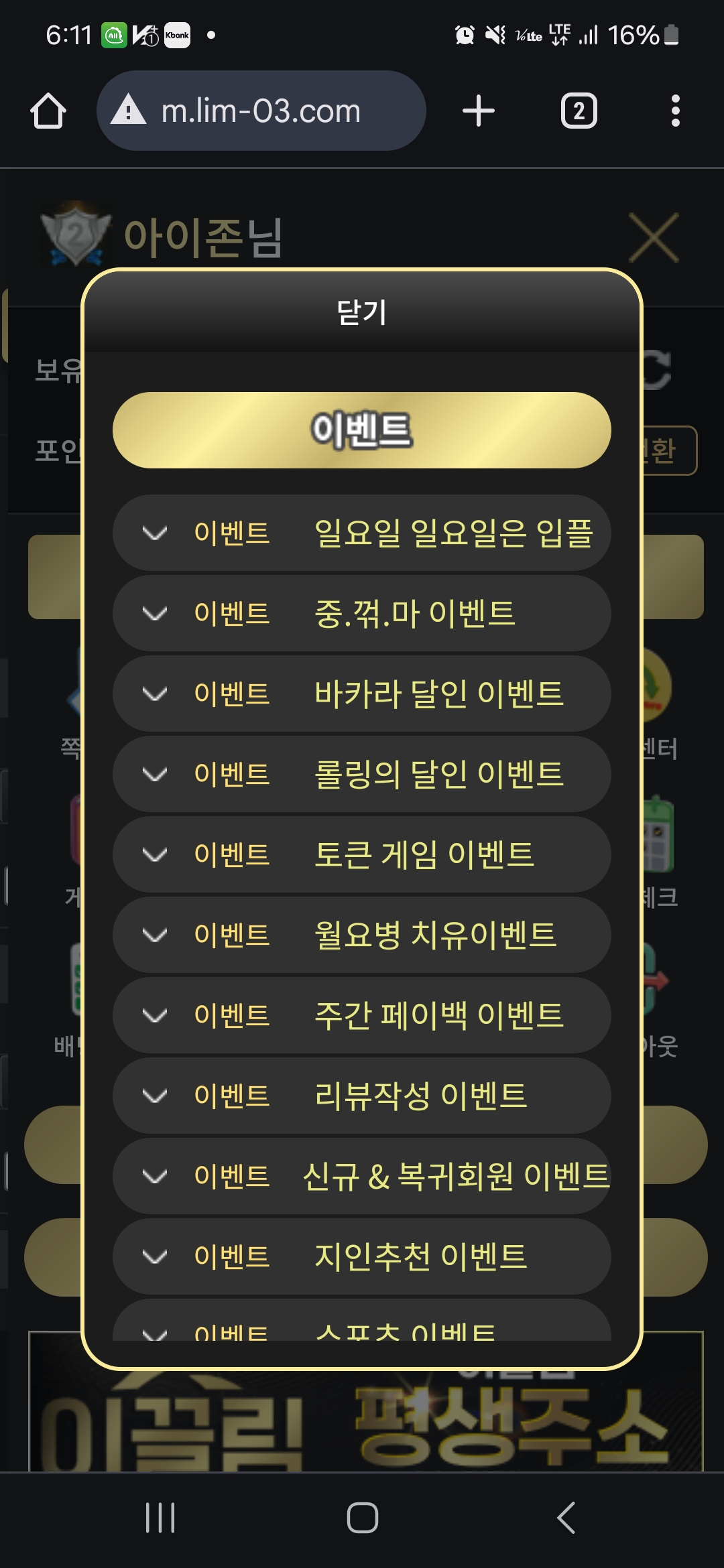Expand the 월요병 치유이벤트 row
Screen dimensions: 724x1568
362,935
